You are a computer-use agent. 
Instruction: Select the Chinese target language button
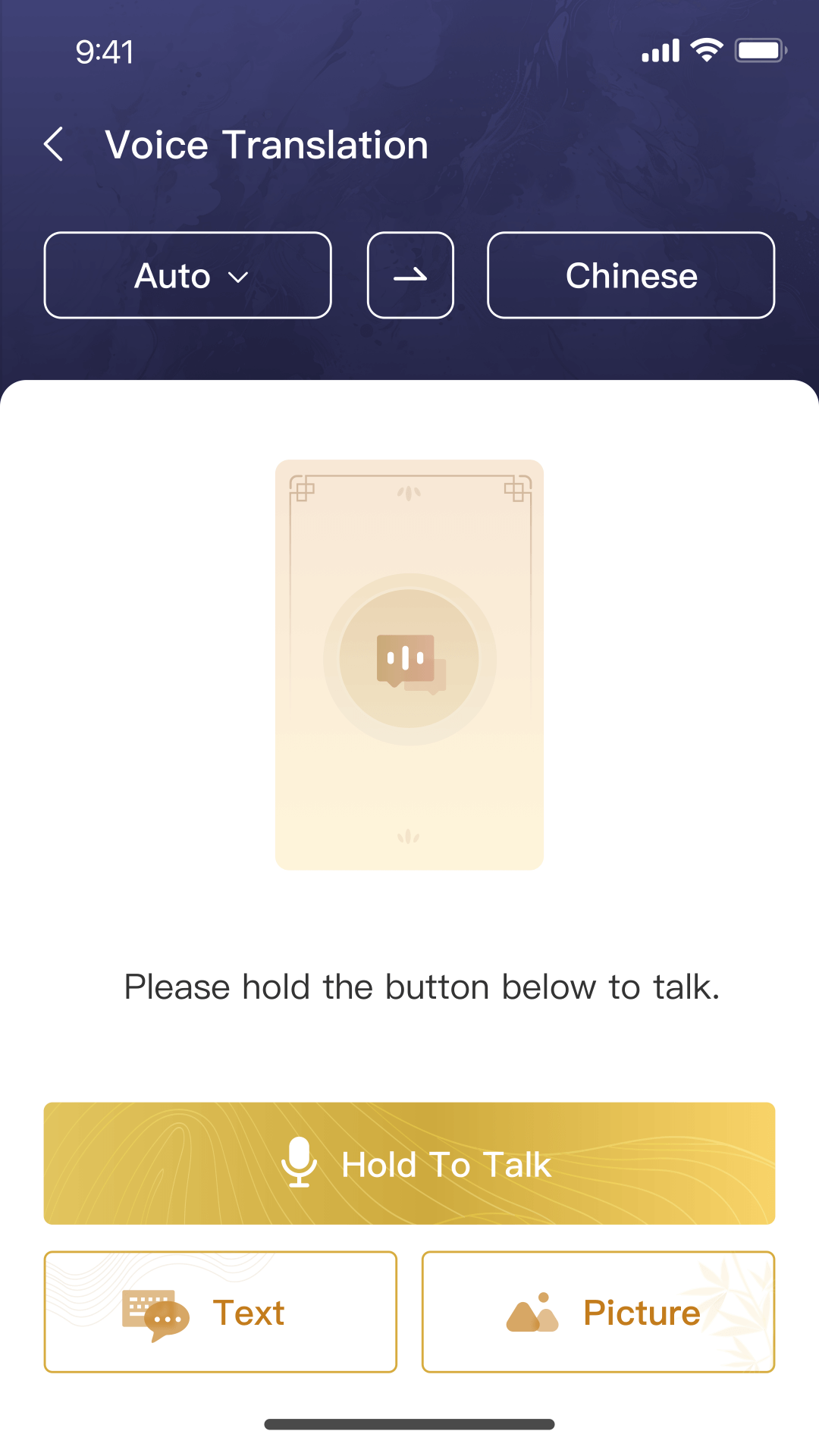click(x=631, y=275)
